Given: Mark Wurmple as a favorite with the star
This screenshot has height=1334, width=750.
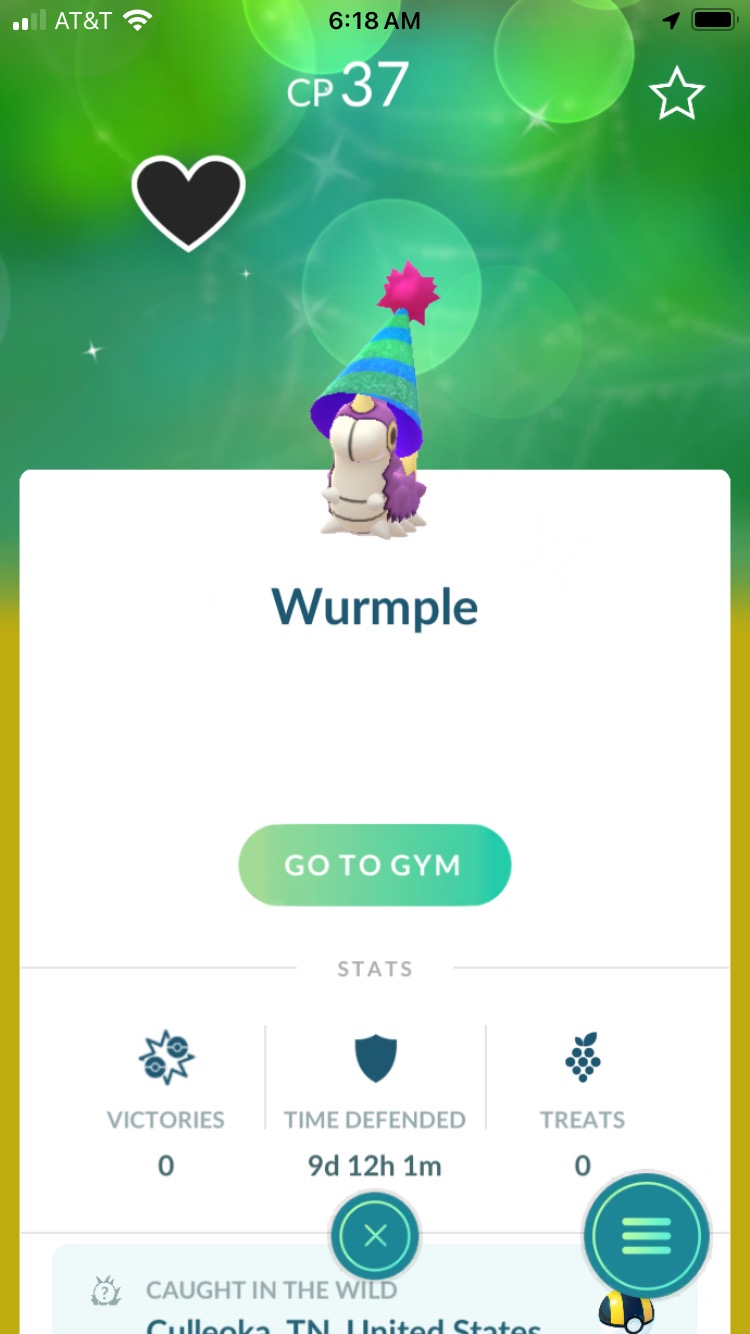Looking at the screenshot, I should (x=677, y=94).
